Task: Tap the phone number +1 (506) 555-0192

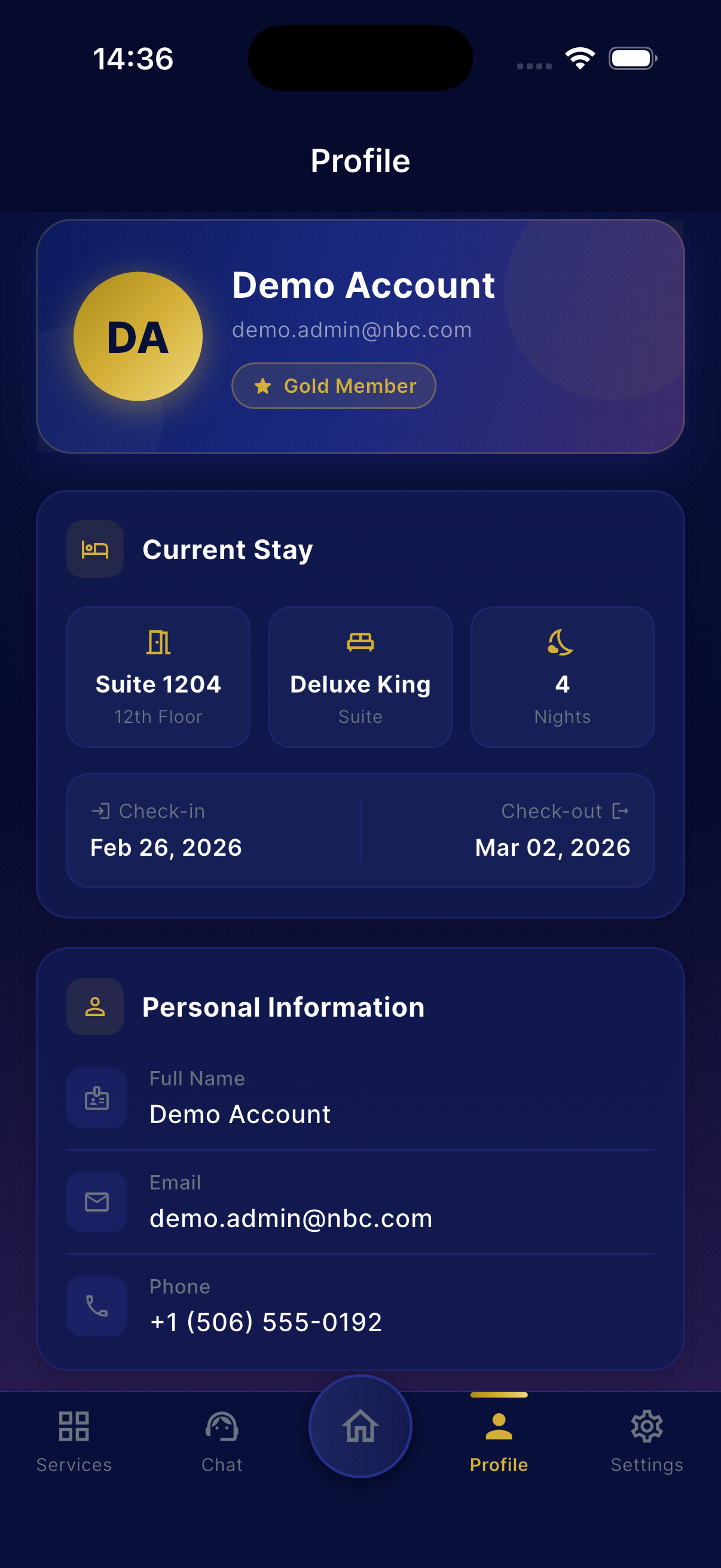Action: 266,1321
